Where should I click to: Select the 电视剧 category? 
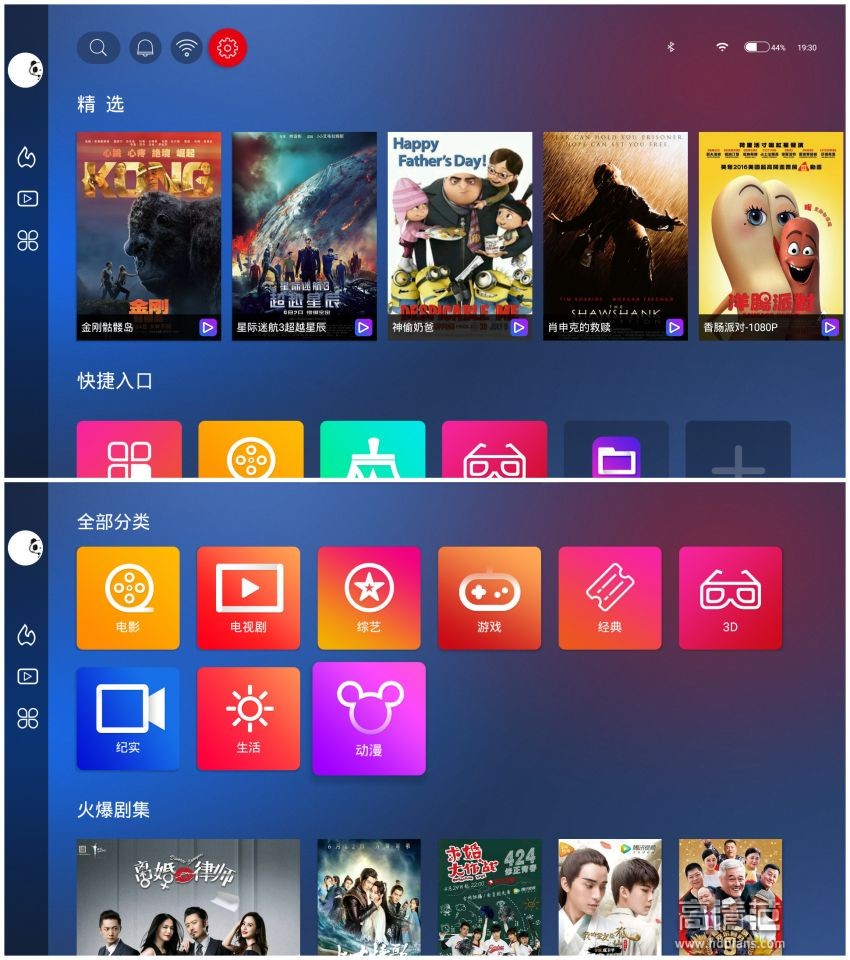pos(248,597)
